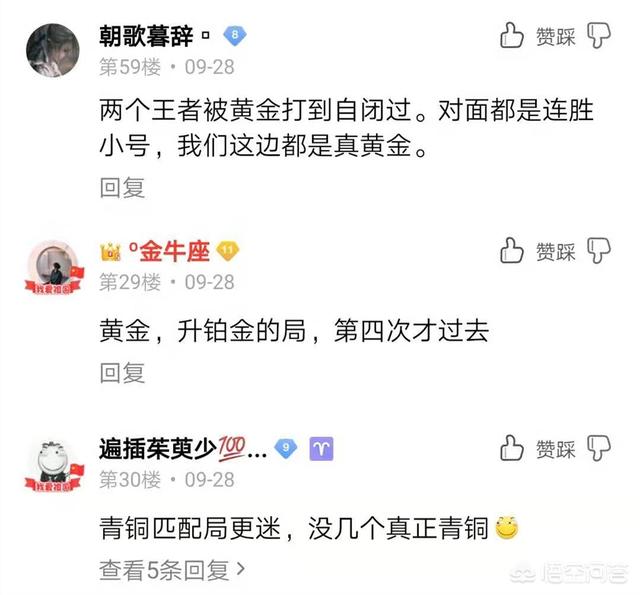The width and height of the screenshot is (640, 595).
Task: Dislike the comment by 遍插茱萸少
Action: (598, 446)
